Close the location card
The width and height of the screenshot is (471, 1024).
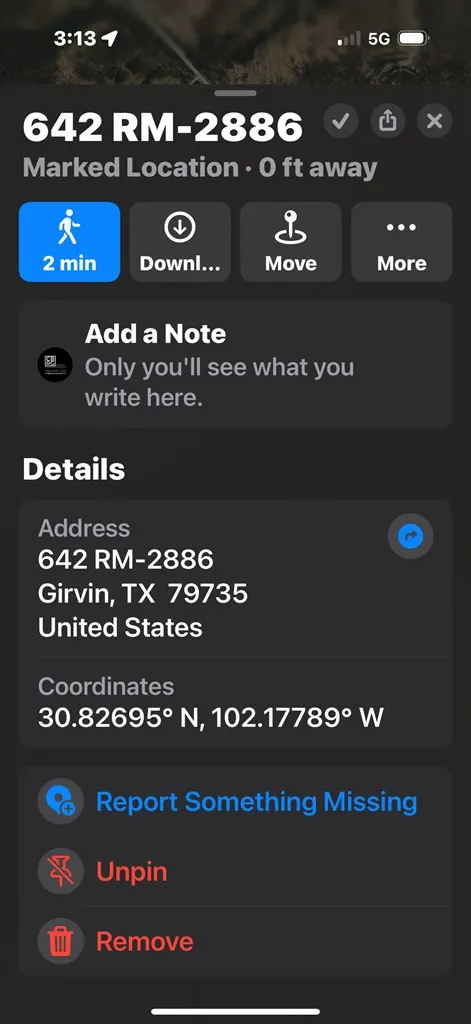tap(435, 121)
